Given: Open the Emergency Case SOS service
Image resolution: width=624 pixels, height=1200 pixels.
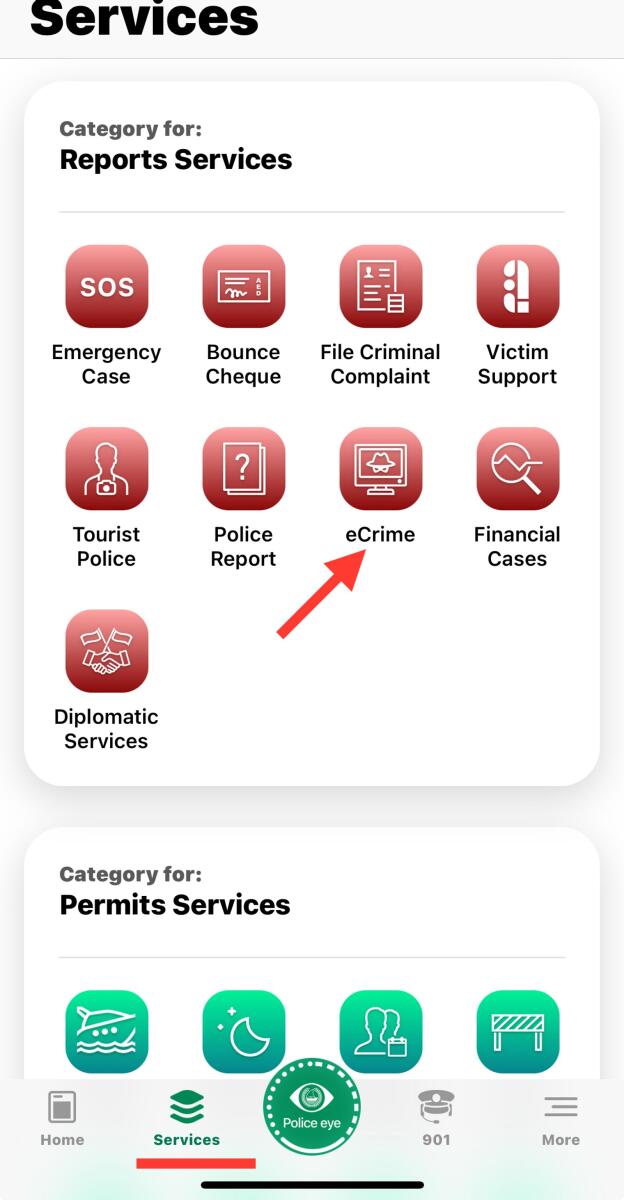Looking at the screenshot, I should pos(106,287).
